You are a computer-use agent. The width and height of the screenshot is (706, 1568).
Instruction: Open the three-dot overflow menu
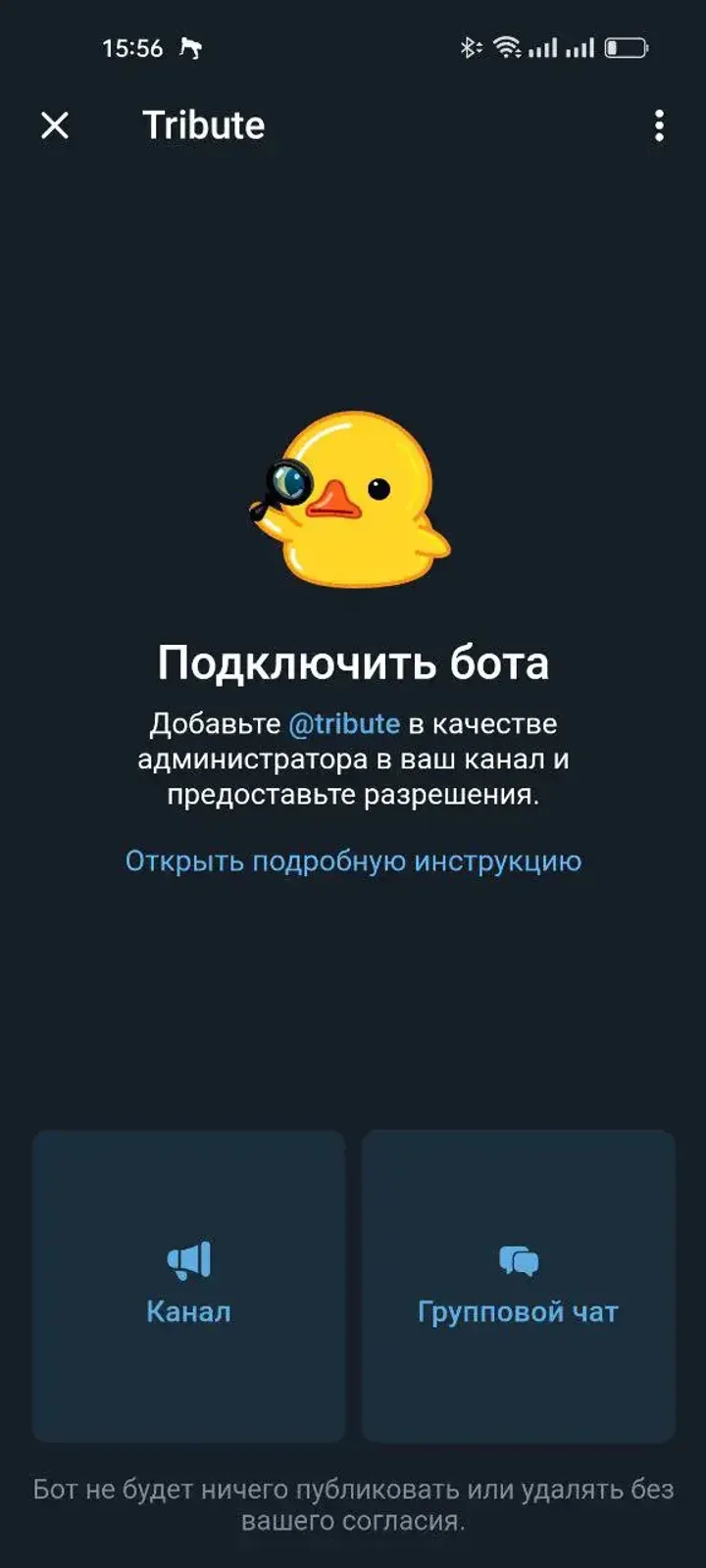click(659, 125)
